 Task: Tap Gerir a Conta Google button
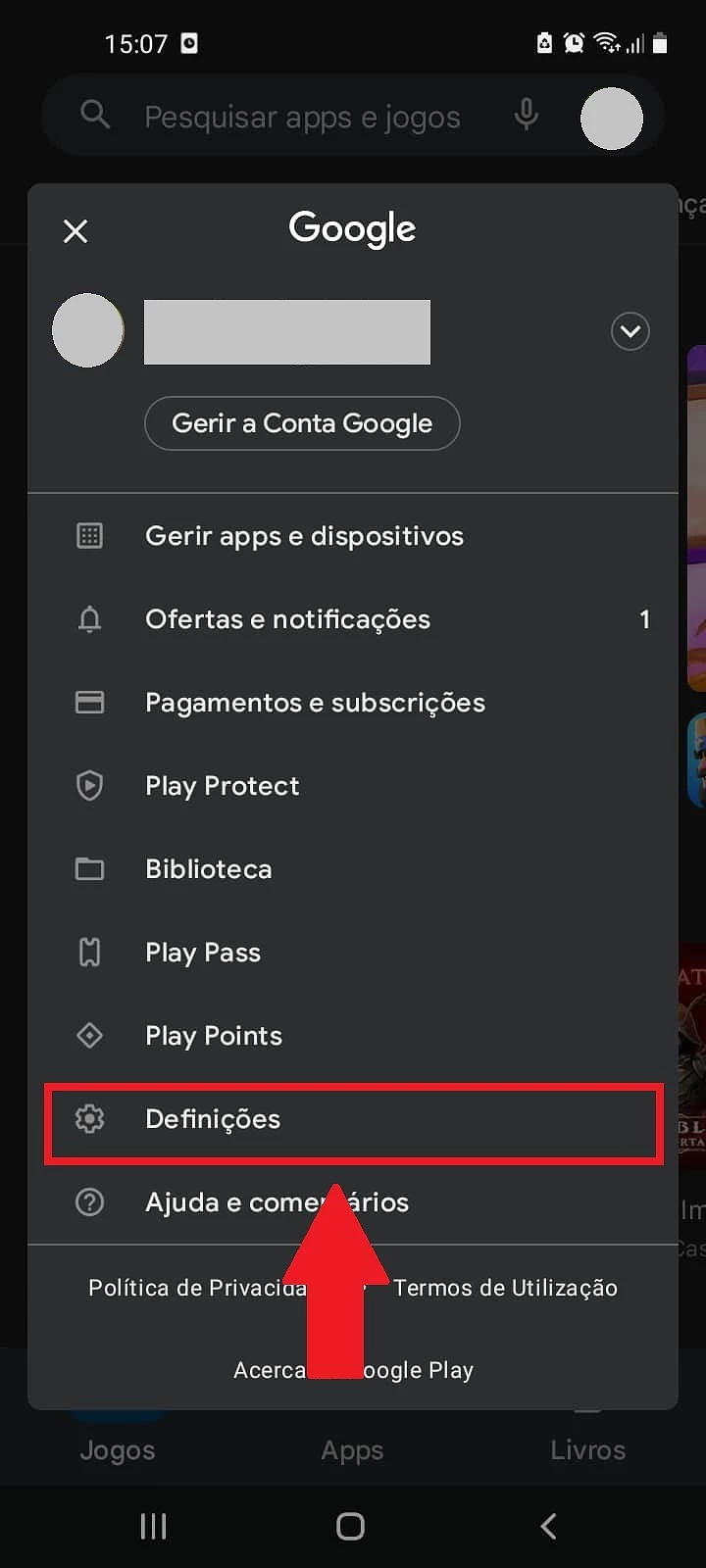click(302, 423)
